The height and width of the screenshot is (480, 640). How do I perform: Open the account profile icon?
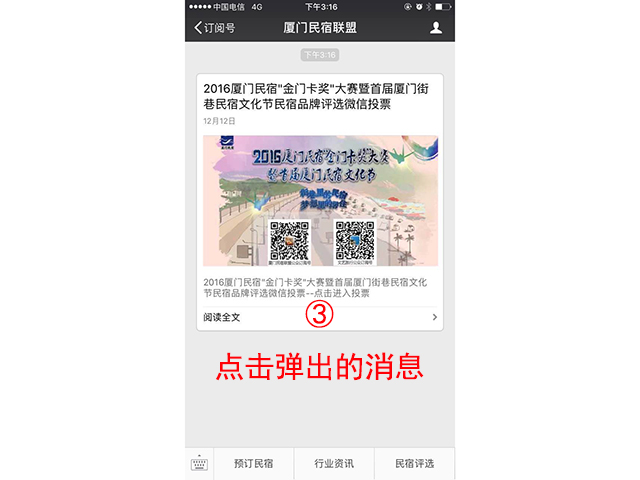435,28
